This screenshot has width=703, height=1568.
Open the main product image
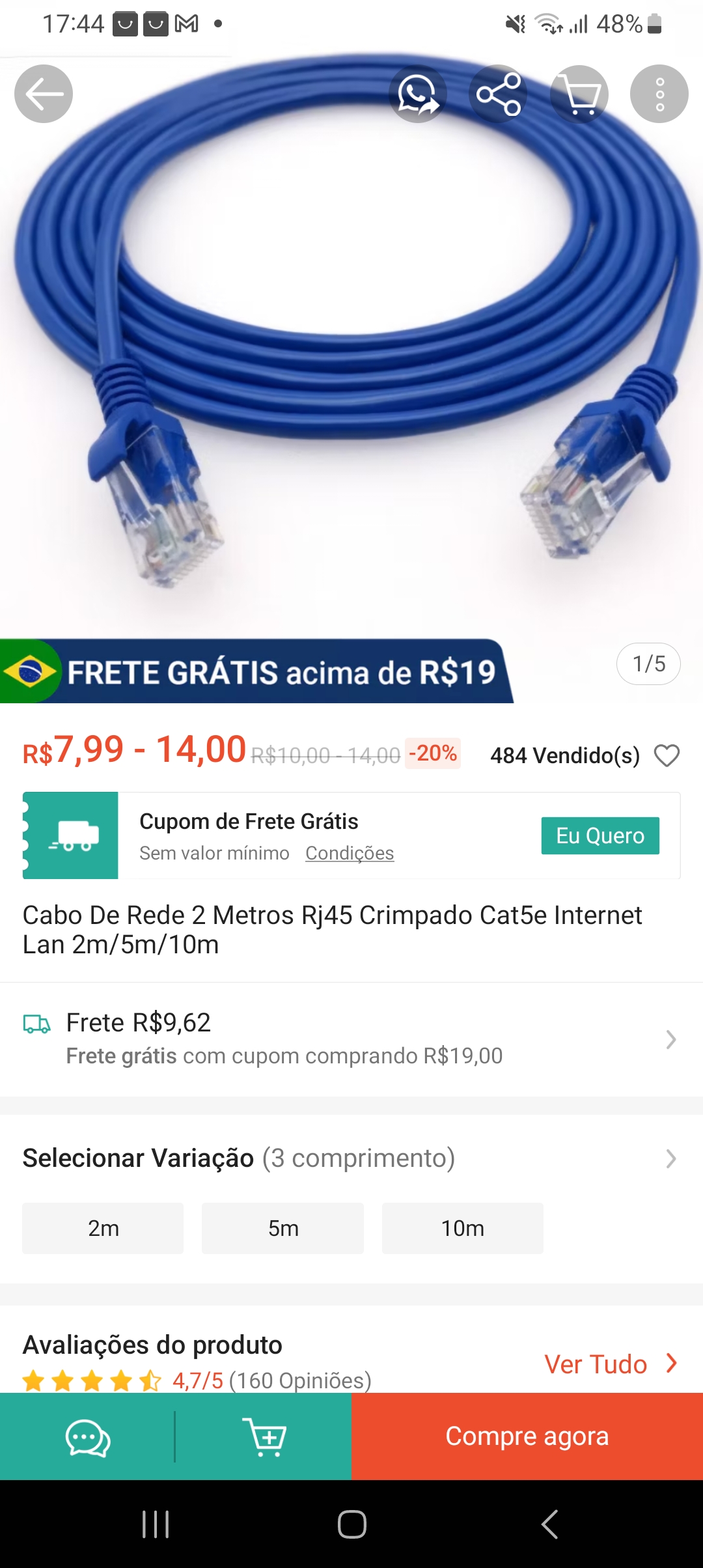point(351,365)
